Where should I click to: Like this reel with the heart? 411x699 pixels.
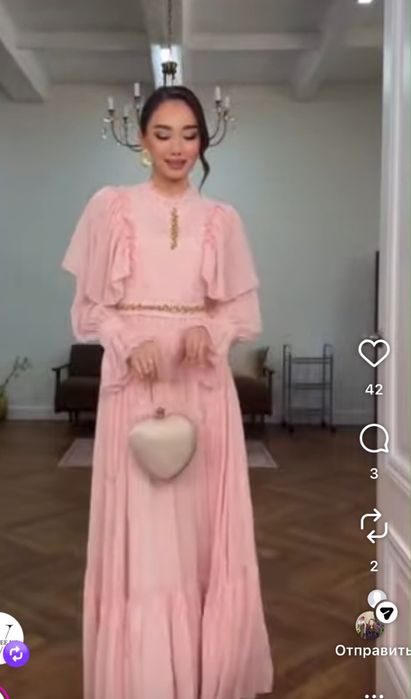[x=374, y=353]
